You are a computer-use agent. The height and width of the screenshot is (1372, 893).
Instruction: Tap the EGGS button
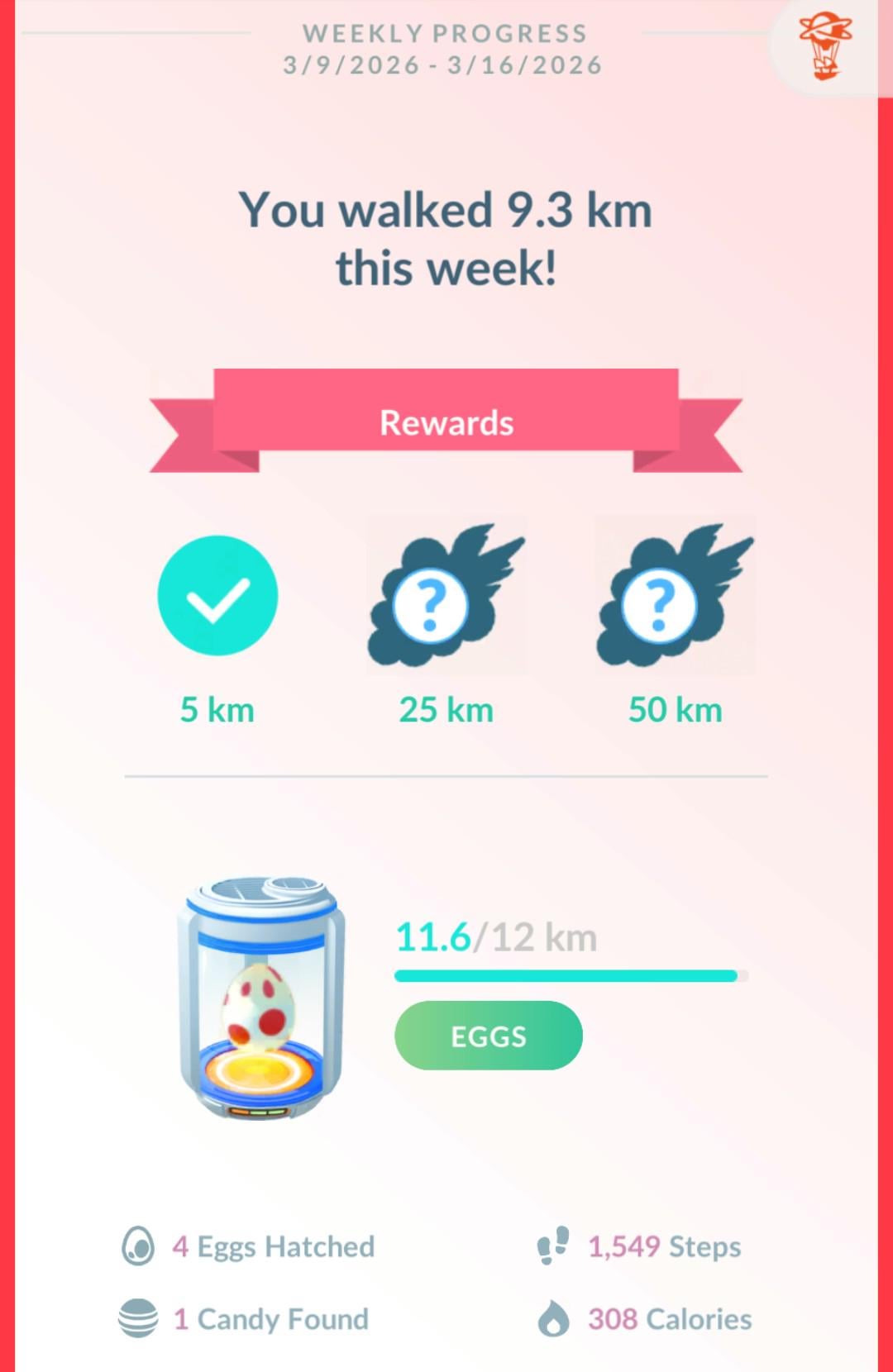[488, 1036]
